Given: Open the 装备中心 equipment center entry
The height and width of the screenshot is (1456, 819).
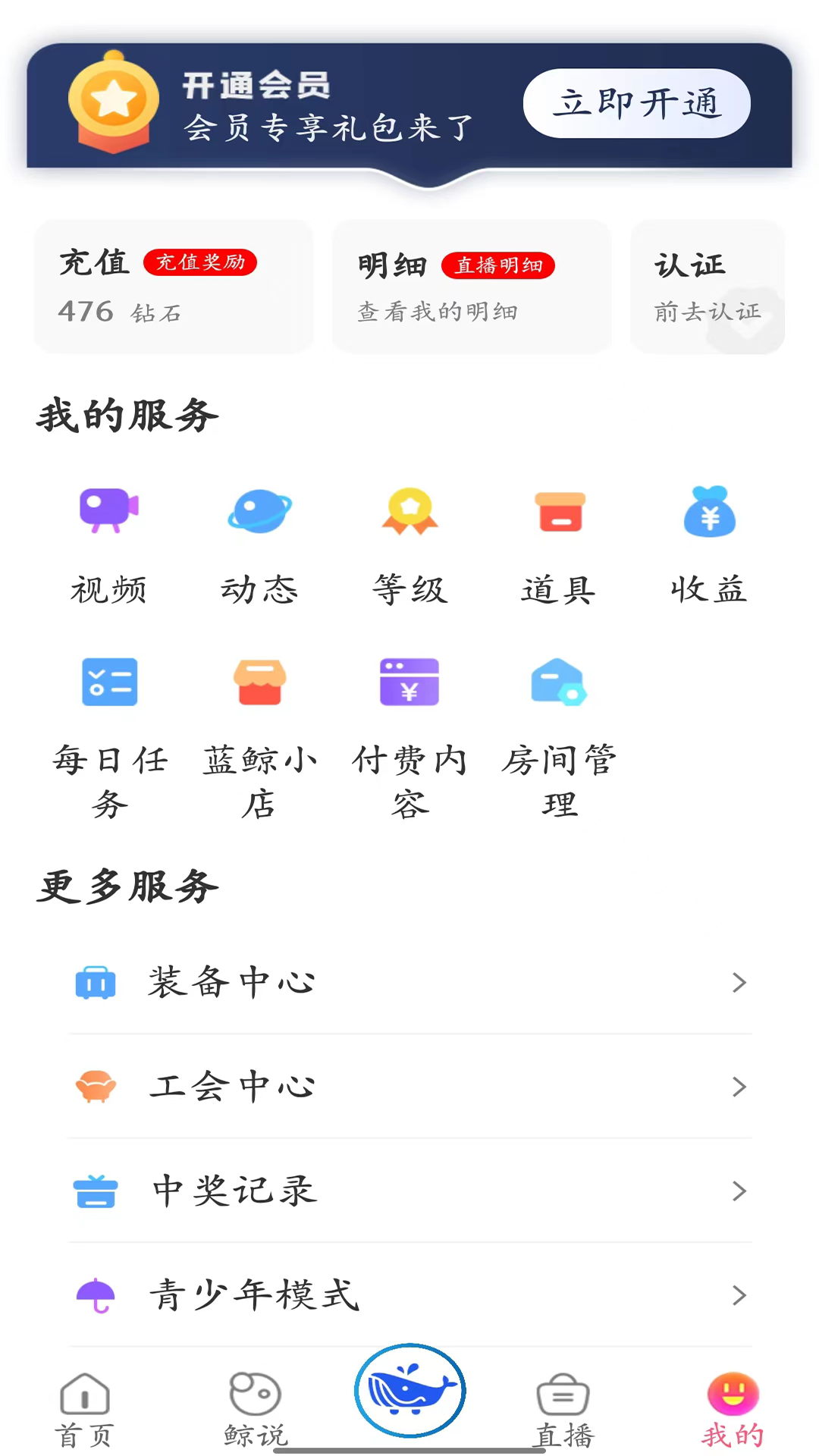Looking at the screenshot, I should (409, 982).
